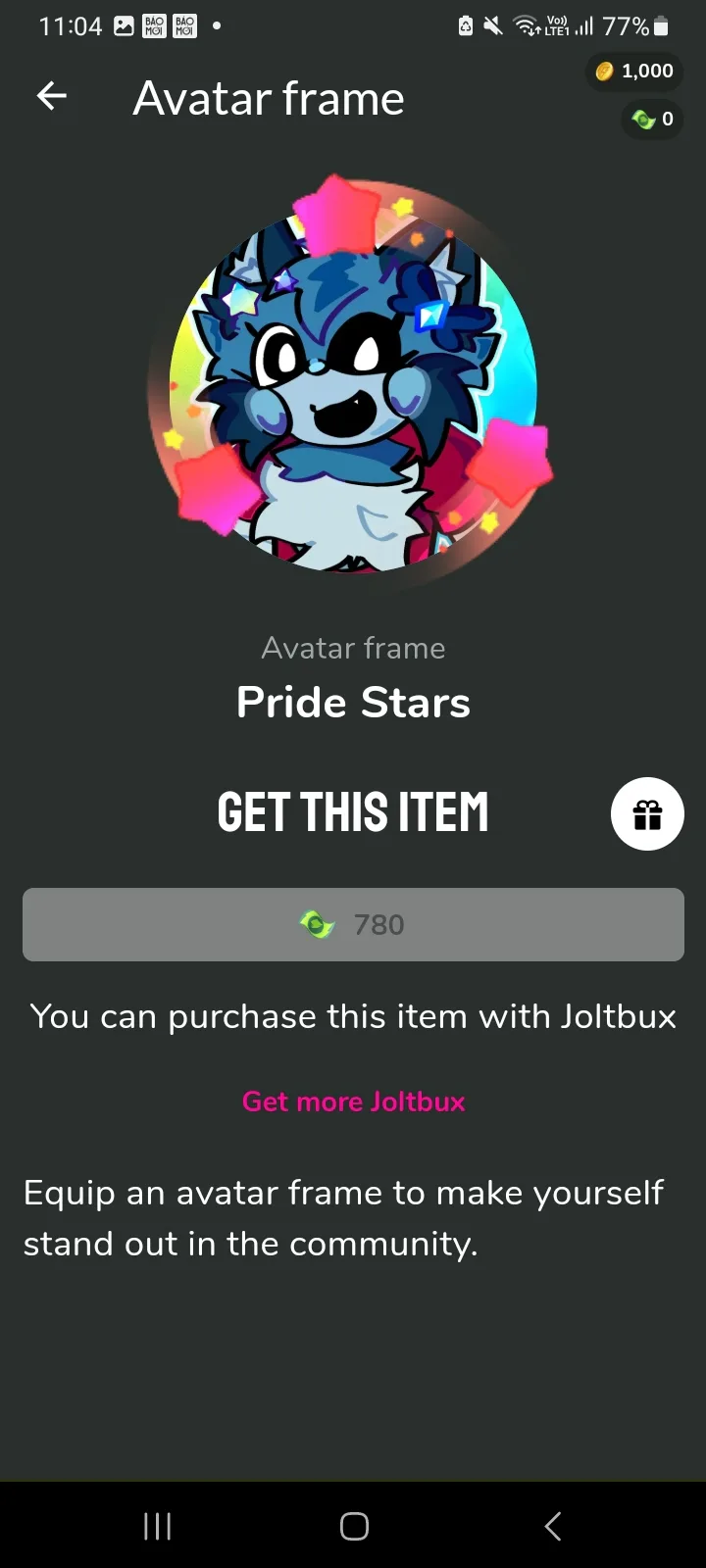
Task: Open the recent apps overview
Action: coord(157,1526)
